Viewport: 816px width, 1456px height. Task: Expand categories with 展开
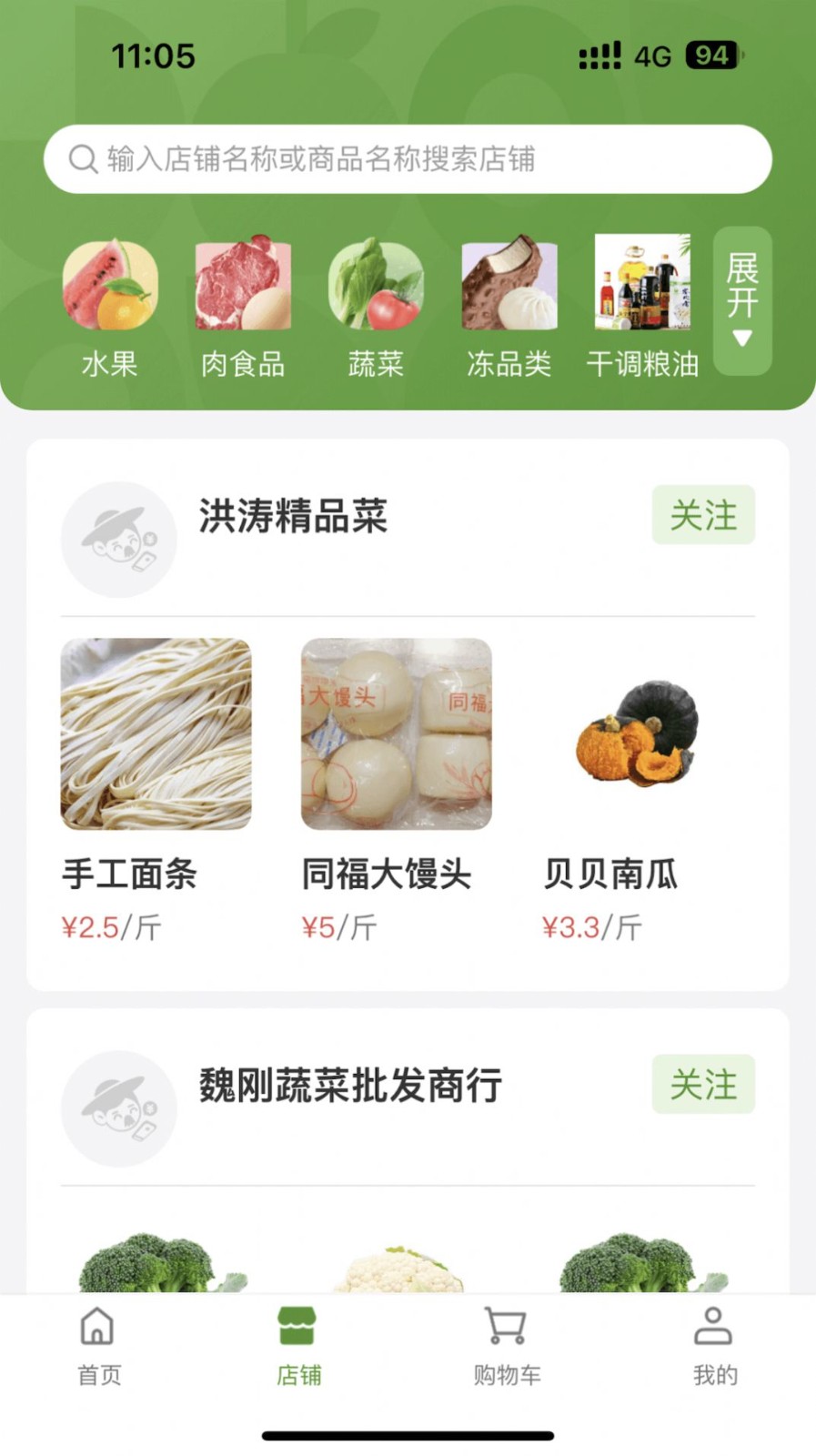(742, 300)
